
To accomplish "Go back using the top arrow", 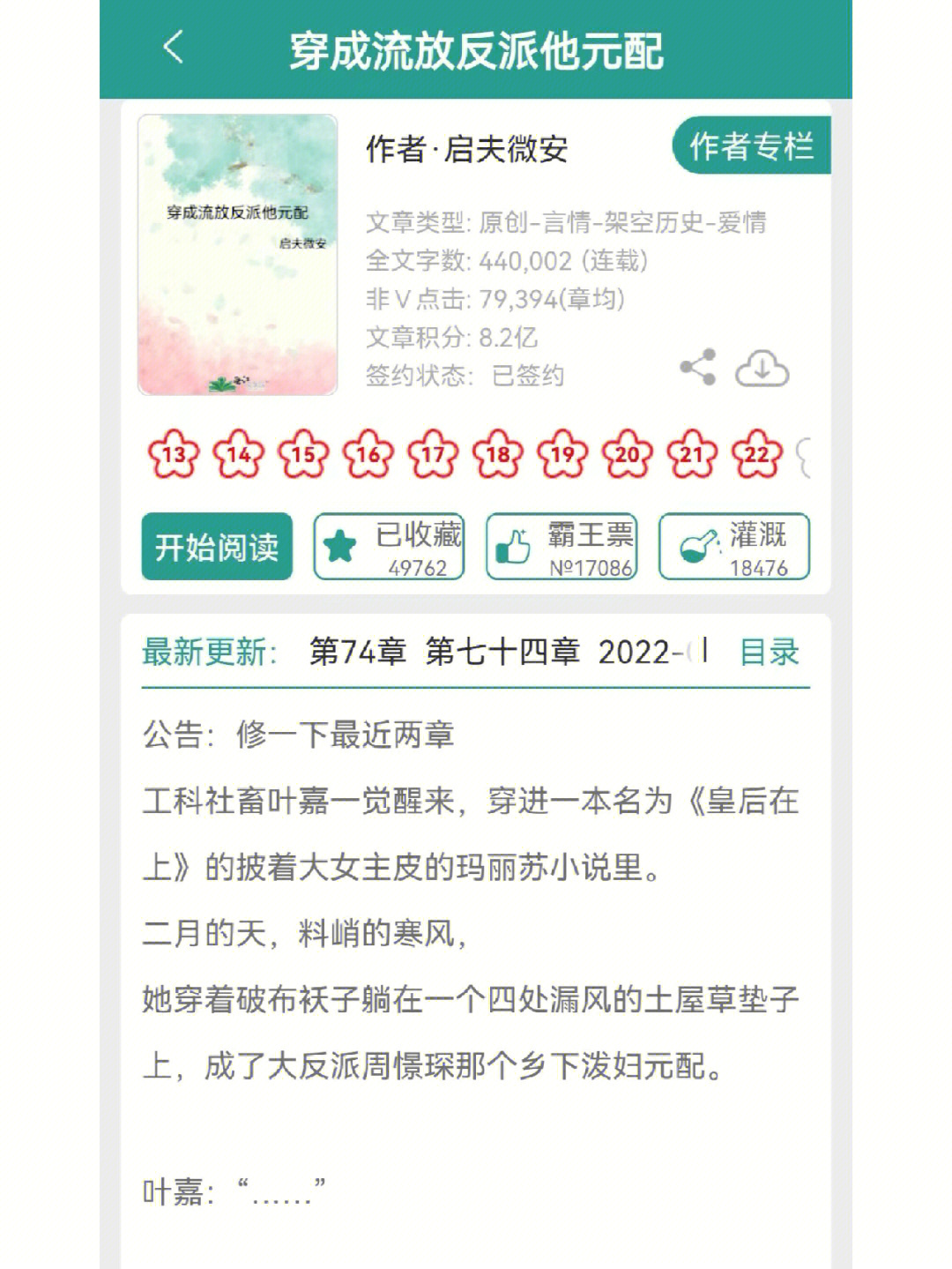I will click(x=174, y=48).
